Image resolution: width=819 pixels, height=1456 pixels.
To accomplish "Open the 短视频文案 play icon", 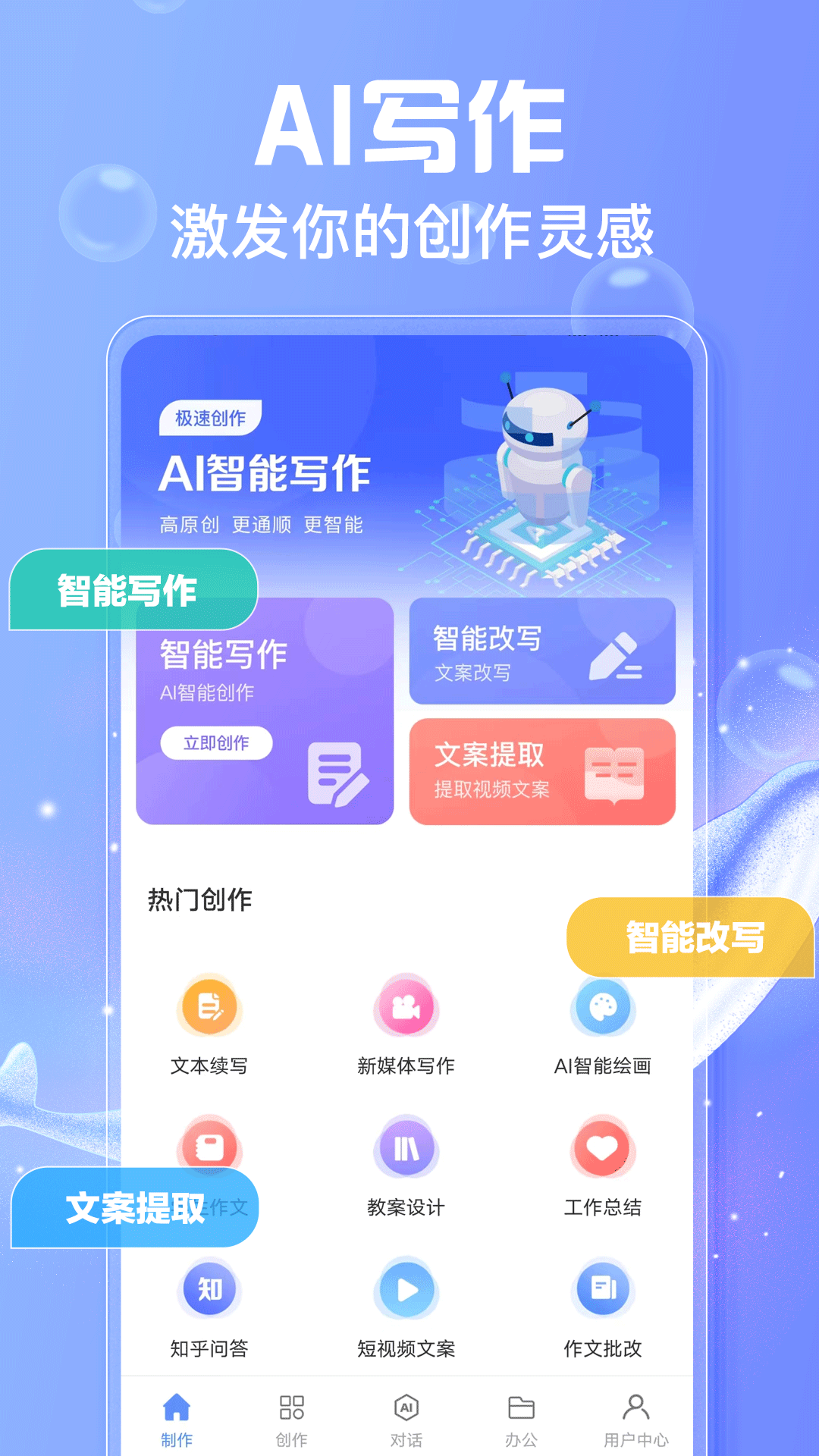I will coord(406,1289).
